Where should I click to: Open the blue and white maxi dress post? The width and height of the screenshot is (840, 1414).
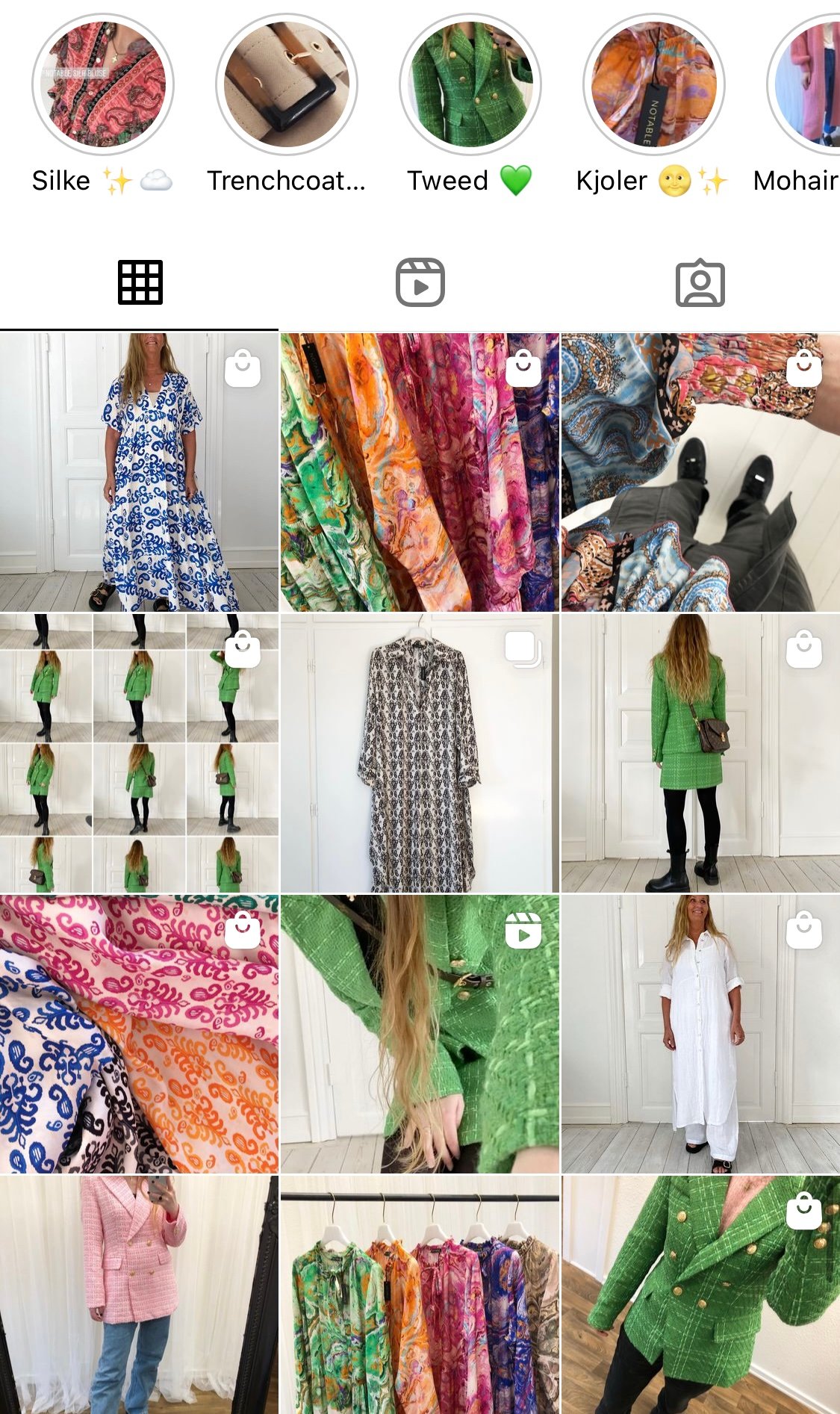point(139,472)
